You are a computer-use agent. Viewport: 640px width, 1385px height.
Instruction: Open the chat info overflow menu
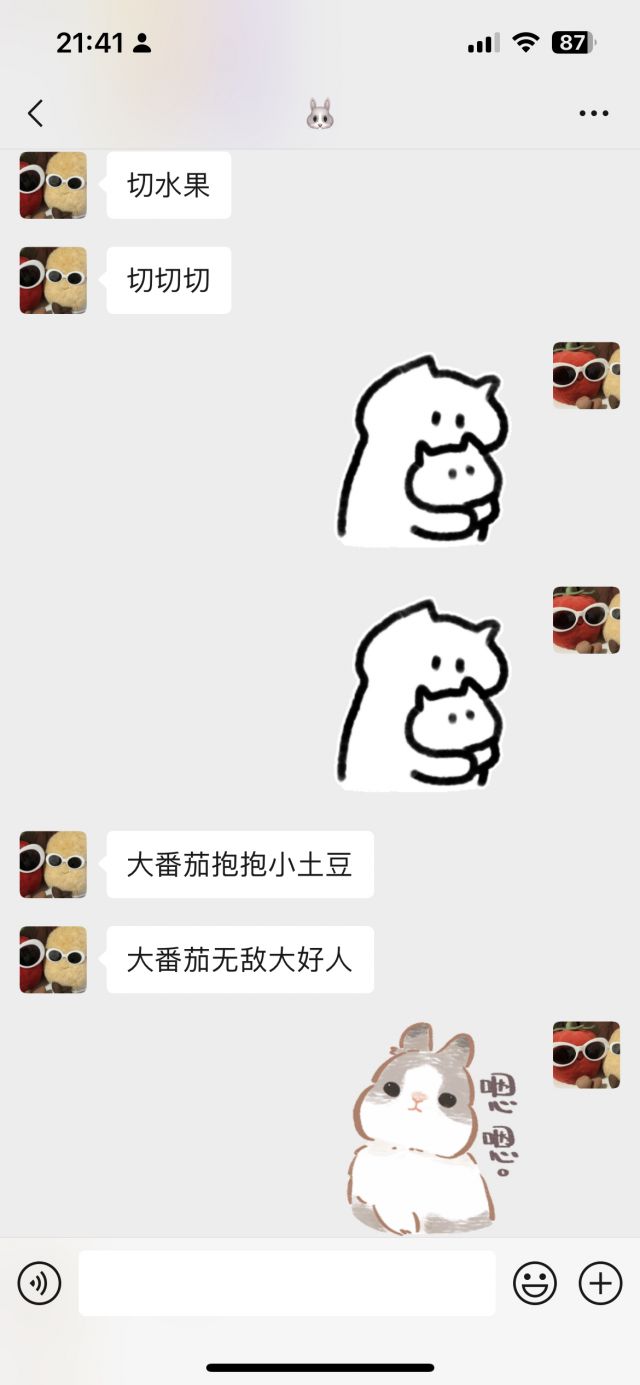tap(594, 114)
